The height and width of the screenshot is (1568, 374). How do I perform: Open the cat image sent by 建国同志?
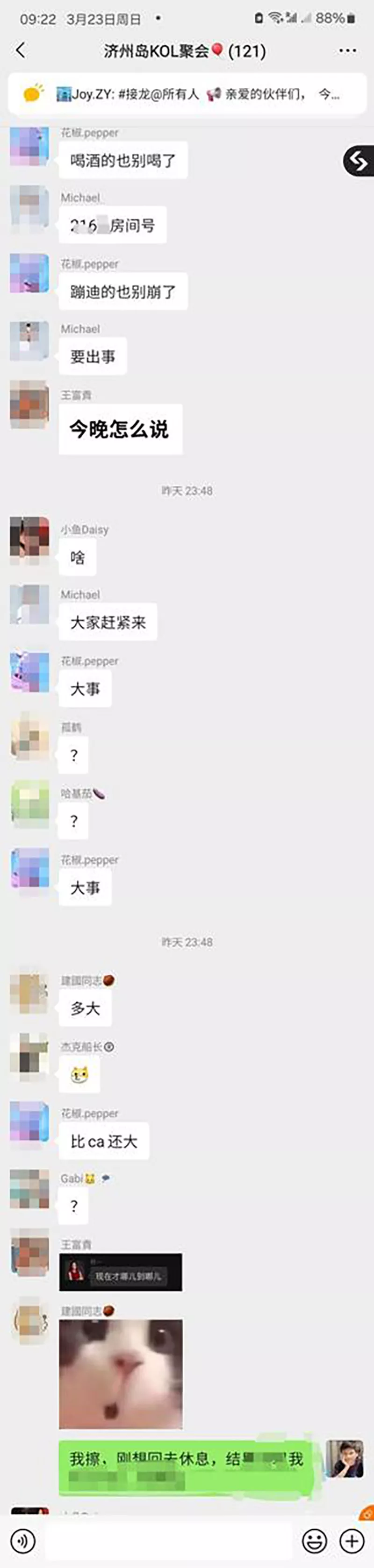(121, 1373)
